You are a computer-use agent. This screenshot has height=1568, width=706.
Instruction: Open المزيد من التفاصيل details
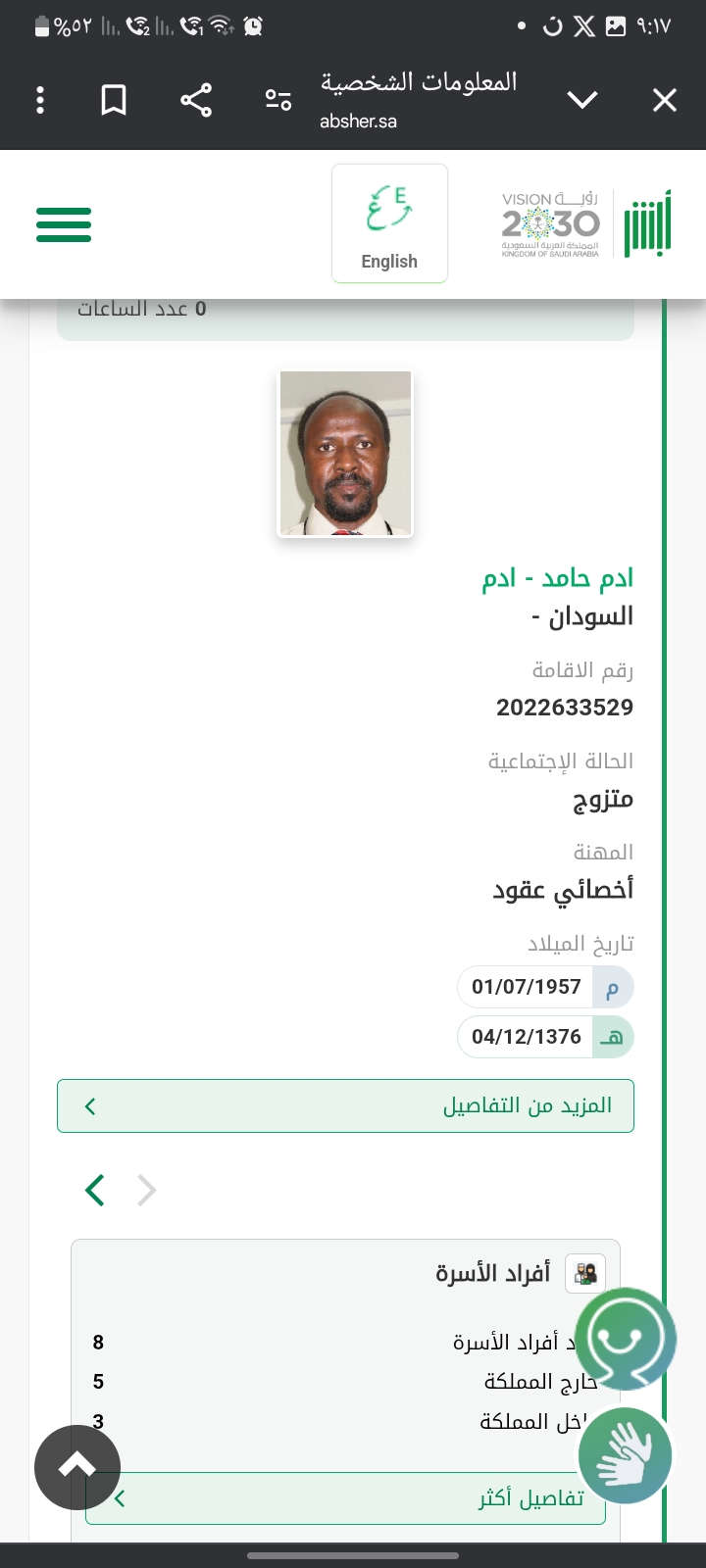coord(345,1105)
